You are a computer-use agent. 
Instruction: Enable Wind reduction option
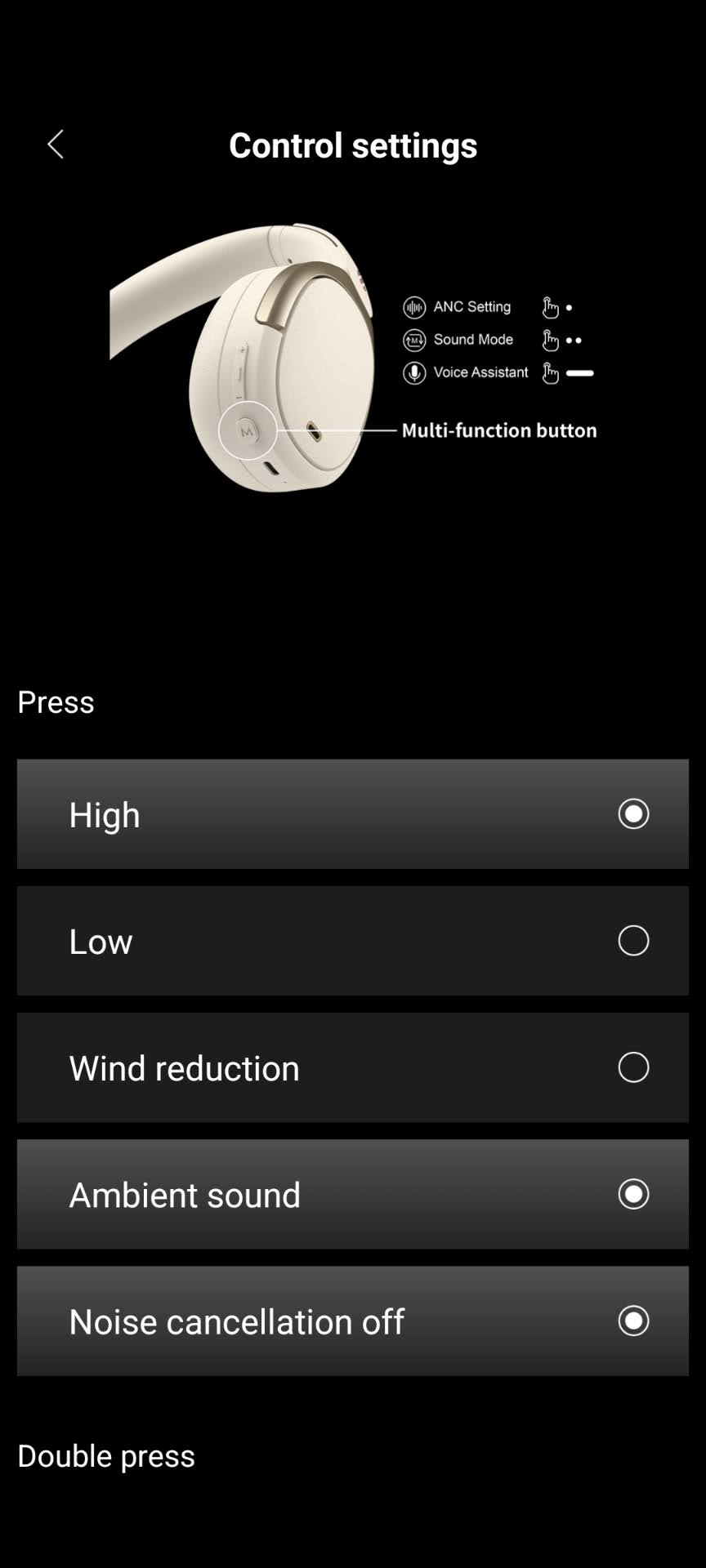coord(632,1067)
